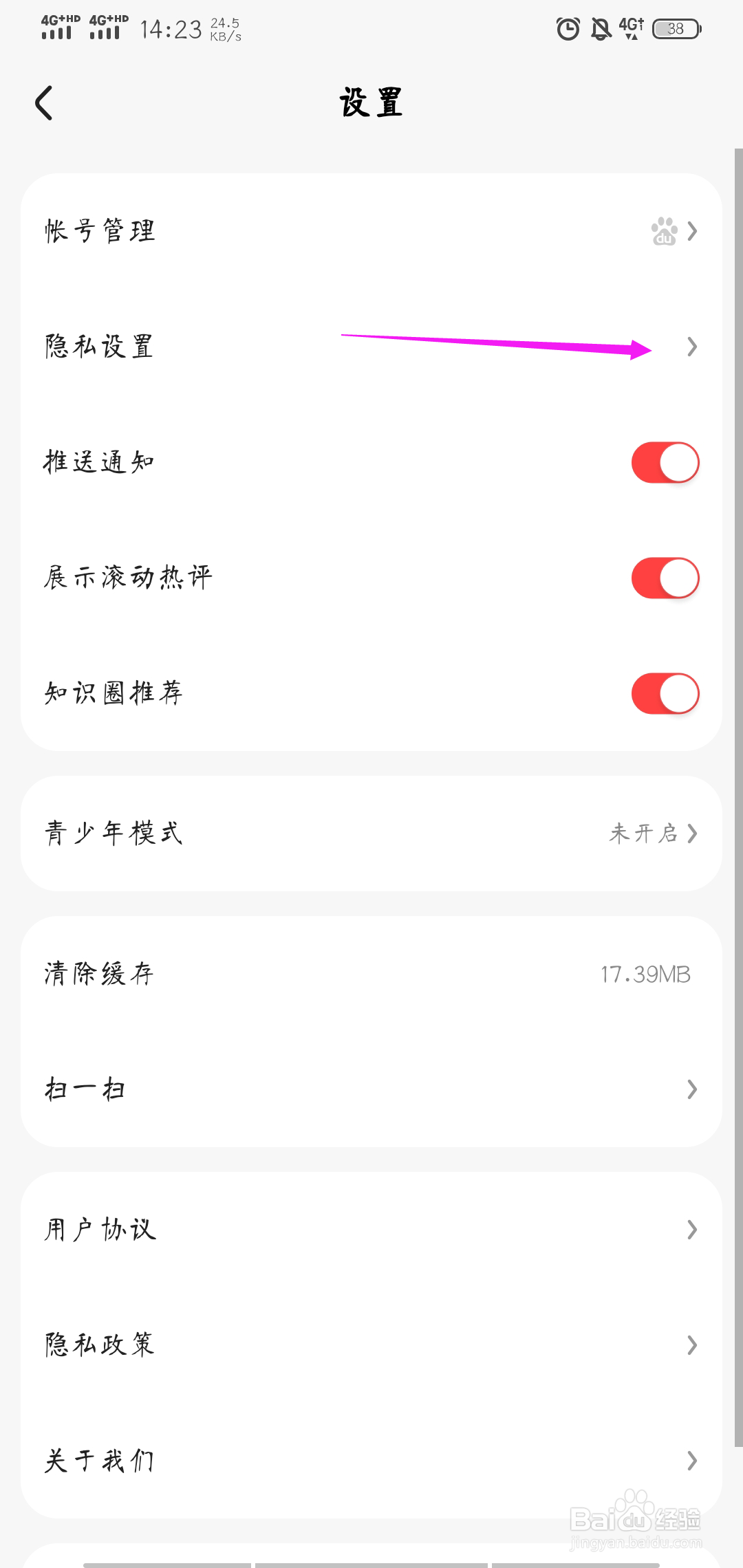Go back using the top-left arrow
The image size is (743, 1568).
click(44, 103)
